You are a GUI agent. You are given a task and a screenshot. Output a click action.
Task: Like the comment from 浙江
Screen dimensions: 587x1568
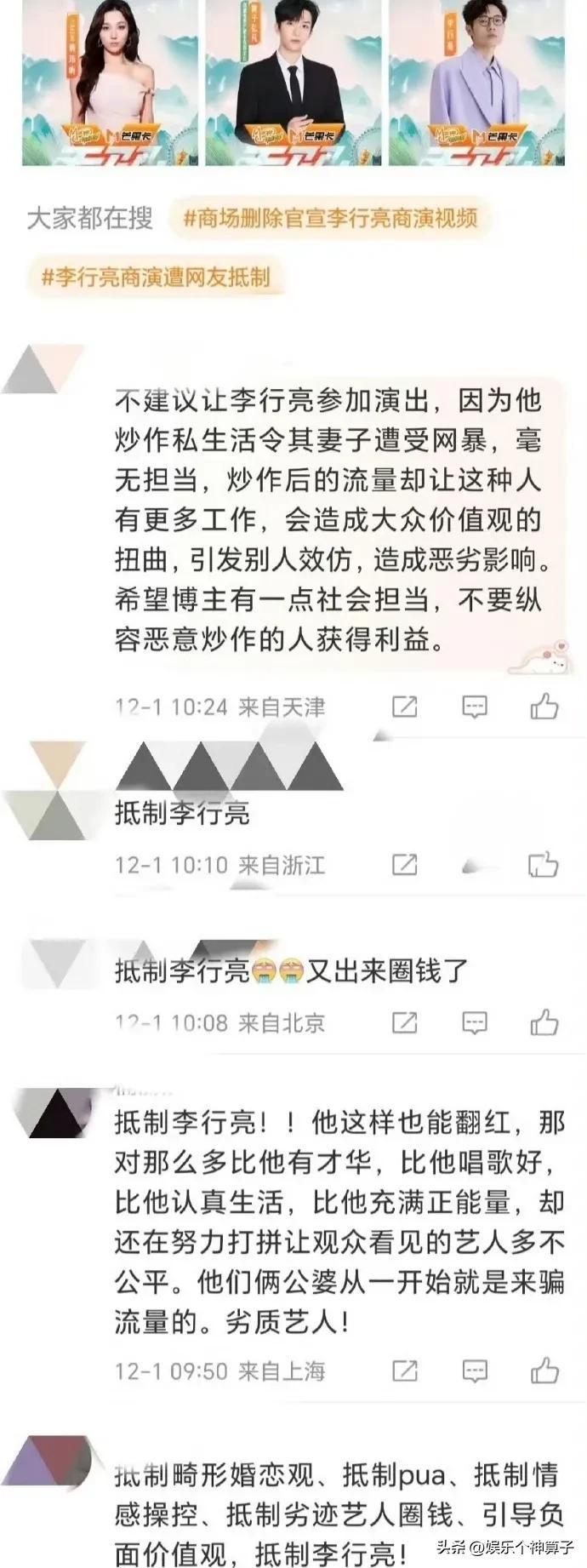(543, 865)
